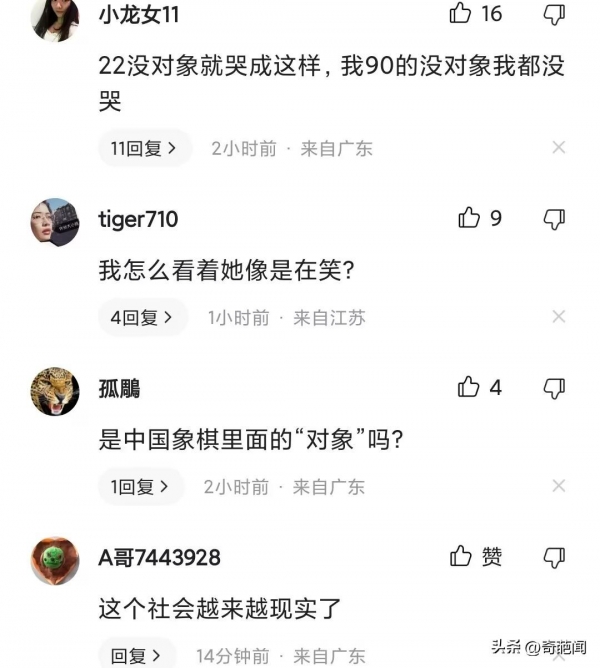
Task: Dislike the comment by 小龙女11
Action: pos(554,13)
